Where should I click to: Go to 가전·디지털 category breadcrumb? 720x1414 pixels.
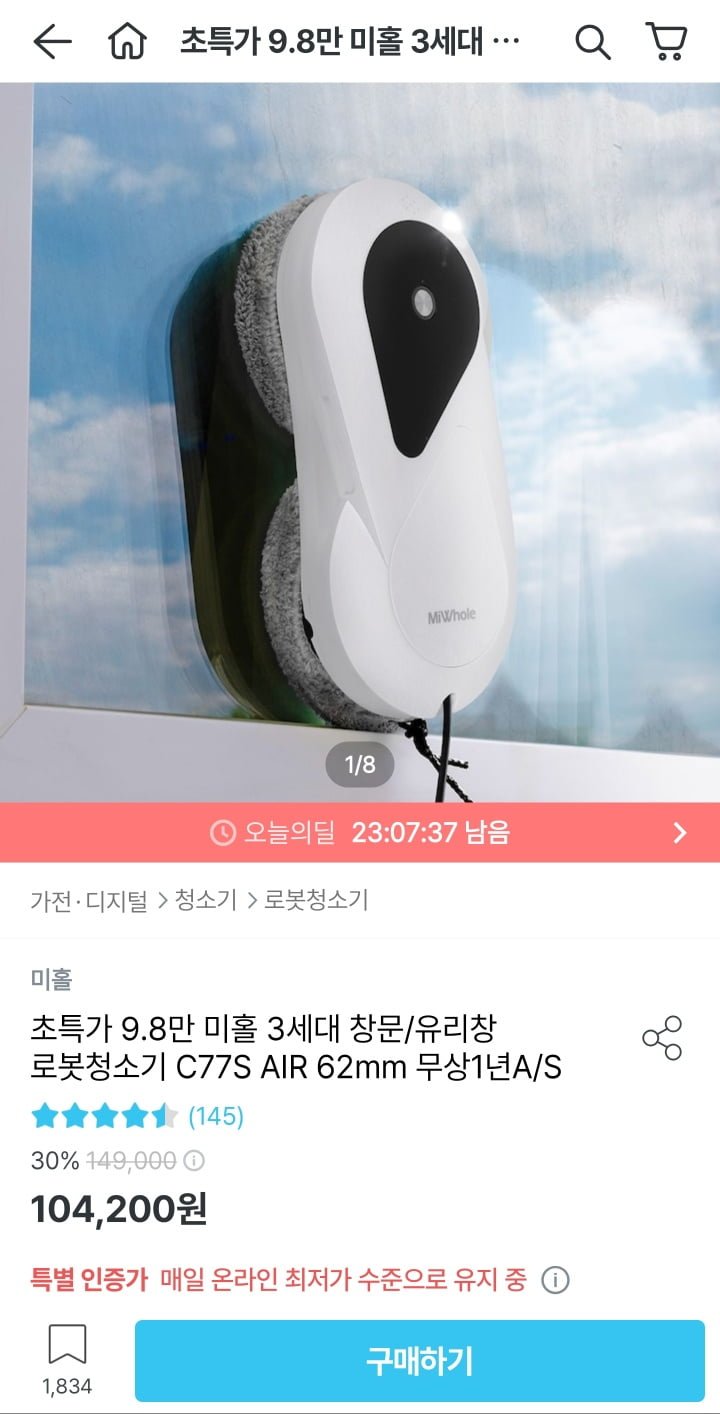[89, 900]
